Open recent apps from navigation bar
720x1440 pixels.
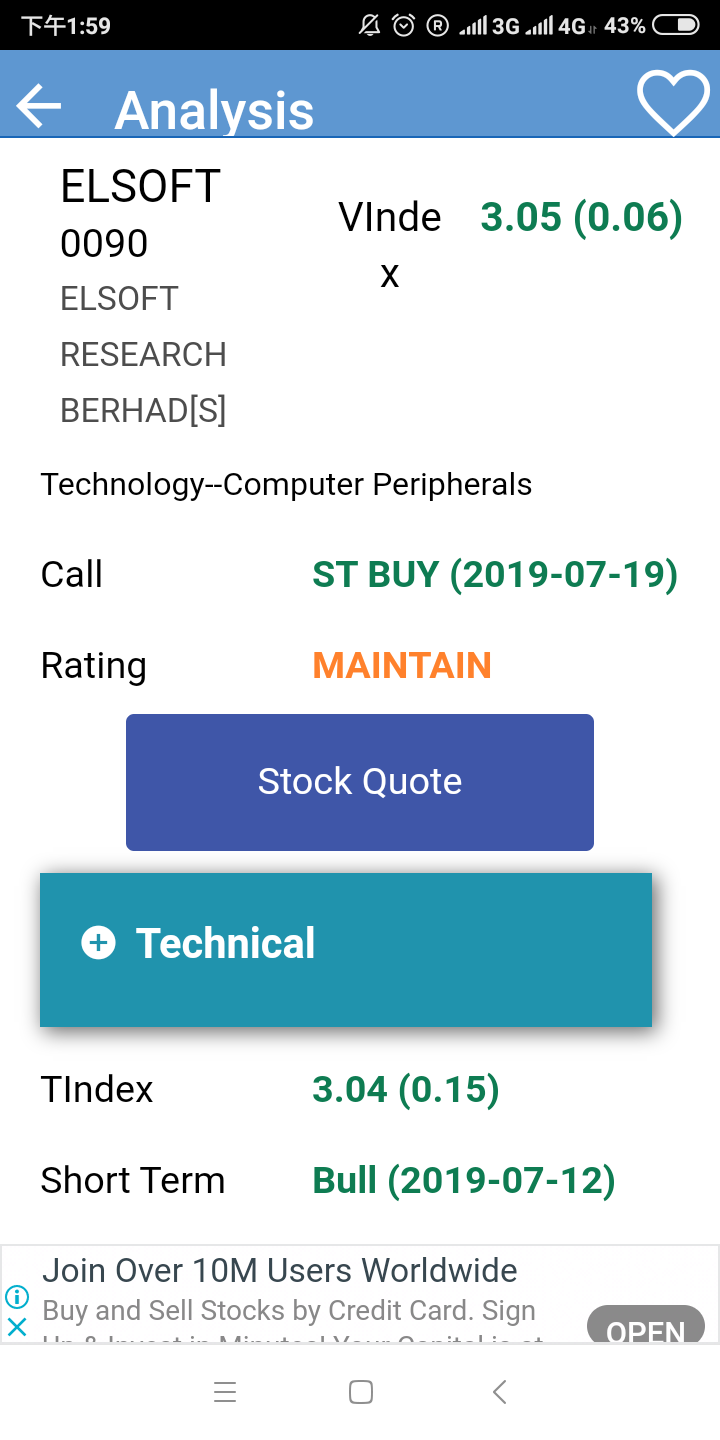[x=225, y=1392]
